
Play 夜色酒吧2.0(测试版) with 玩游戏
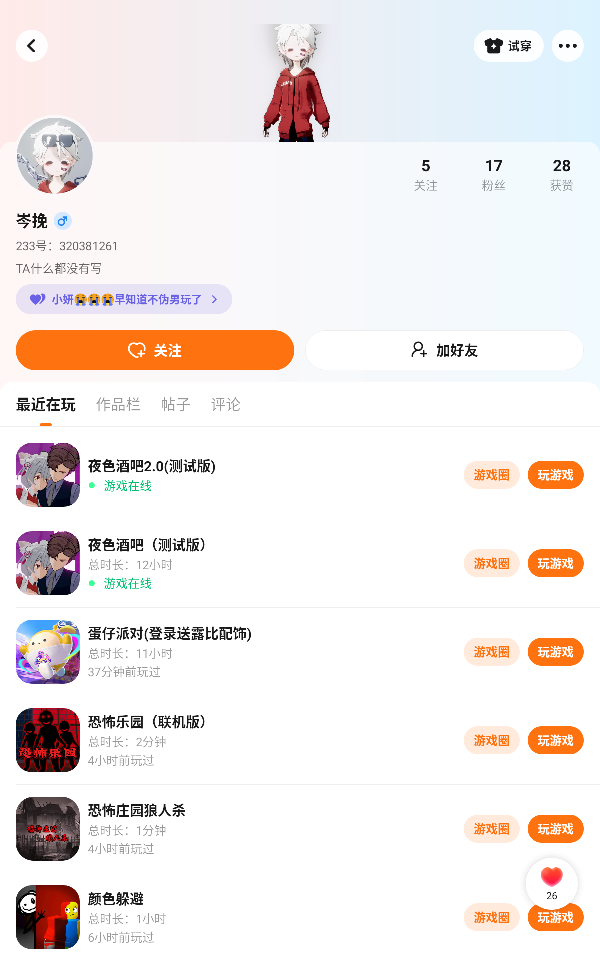[555, 475]
